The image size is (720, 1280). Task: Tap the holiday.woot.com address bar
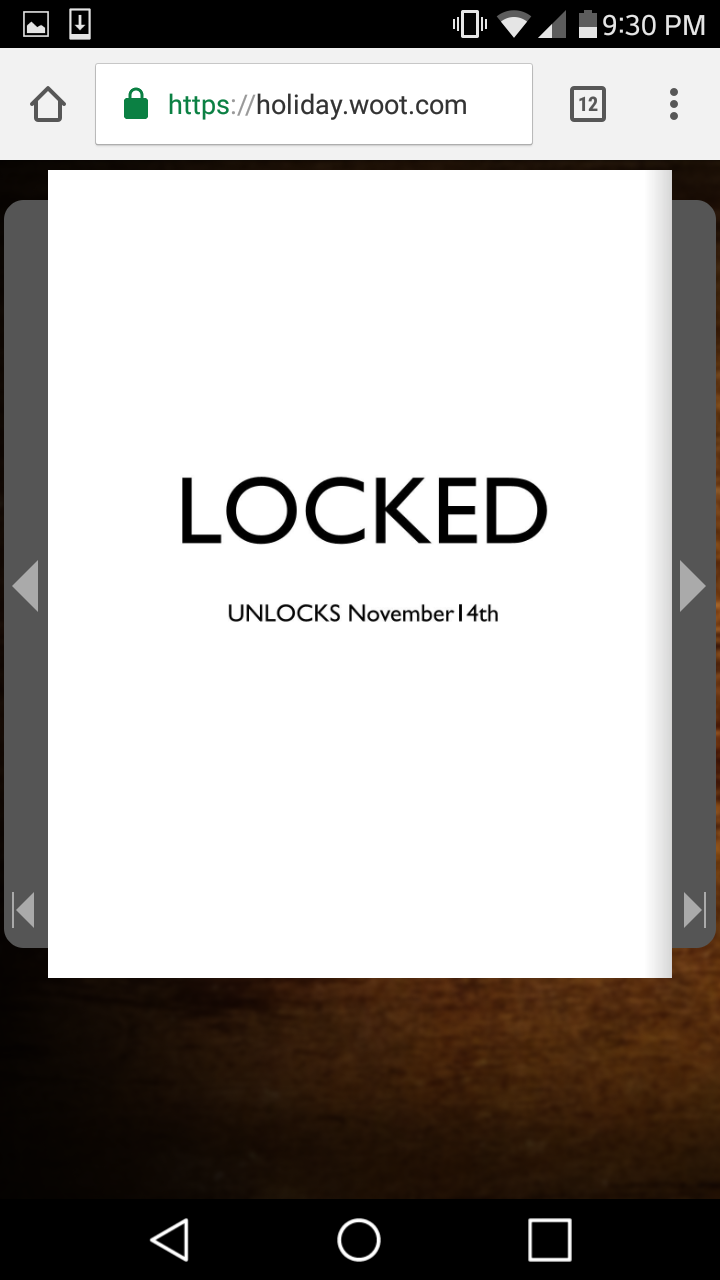coord(314,104)
